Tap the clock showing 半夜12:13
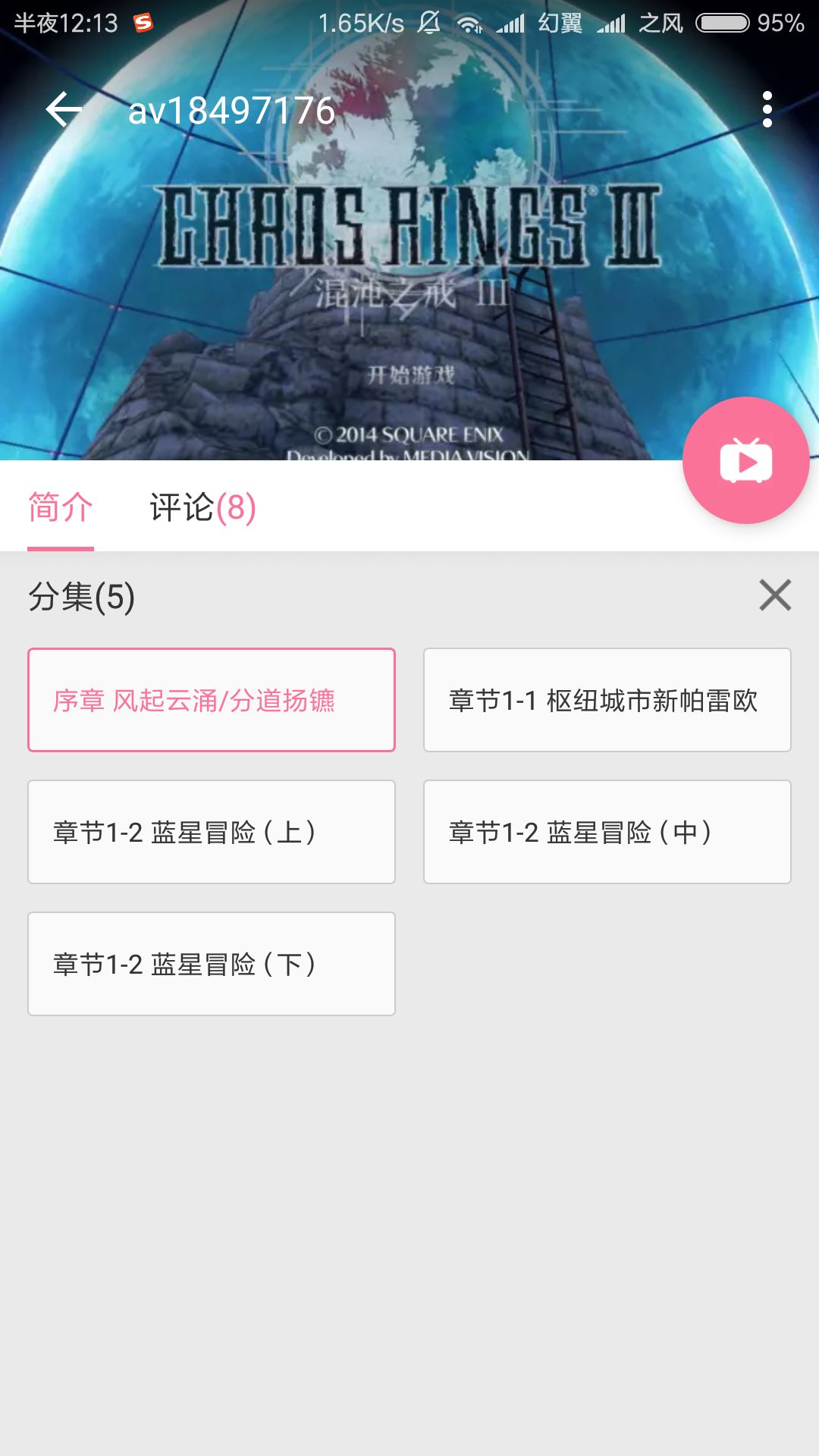 [x=67, y=23]
